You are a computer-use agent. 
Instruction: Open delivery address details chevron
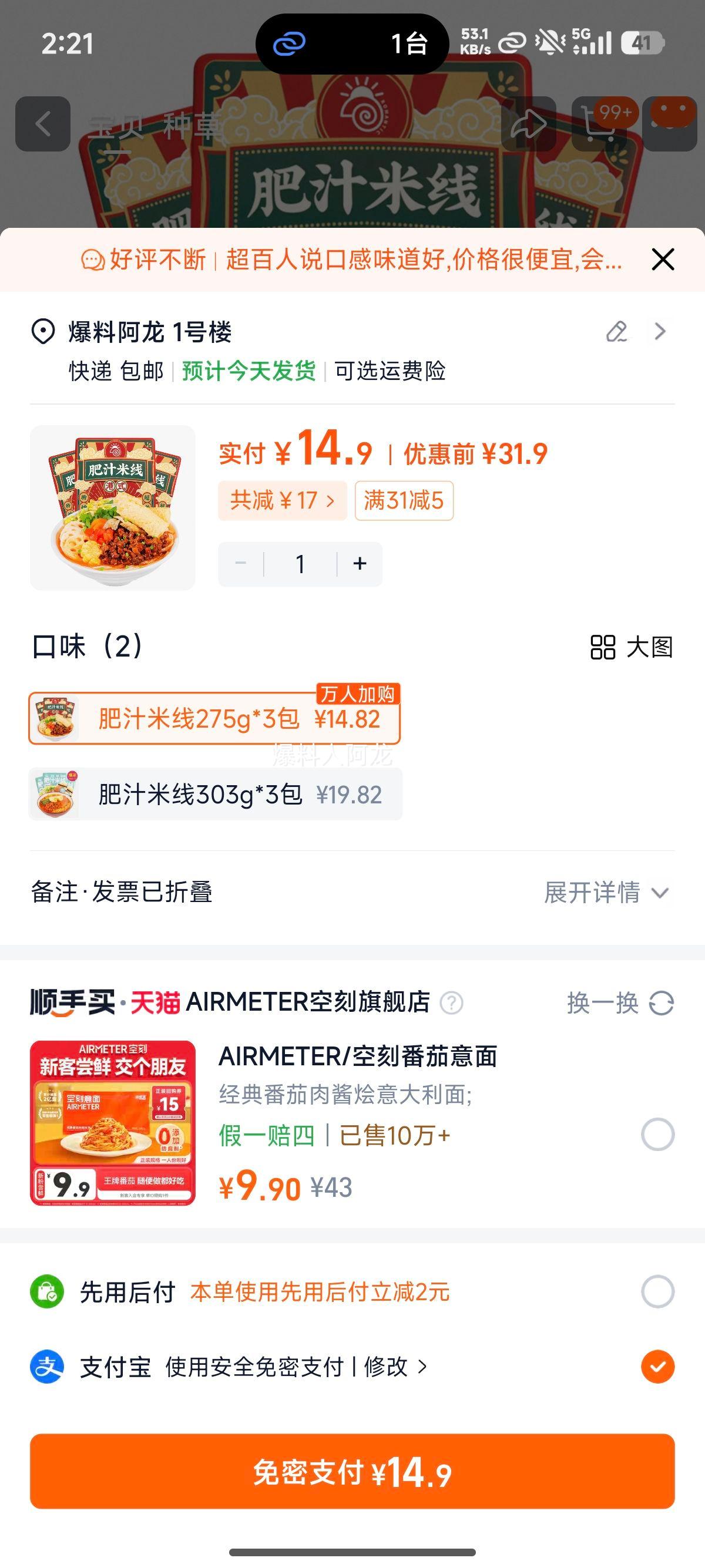(660, 332)
